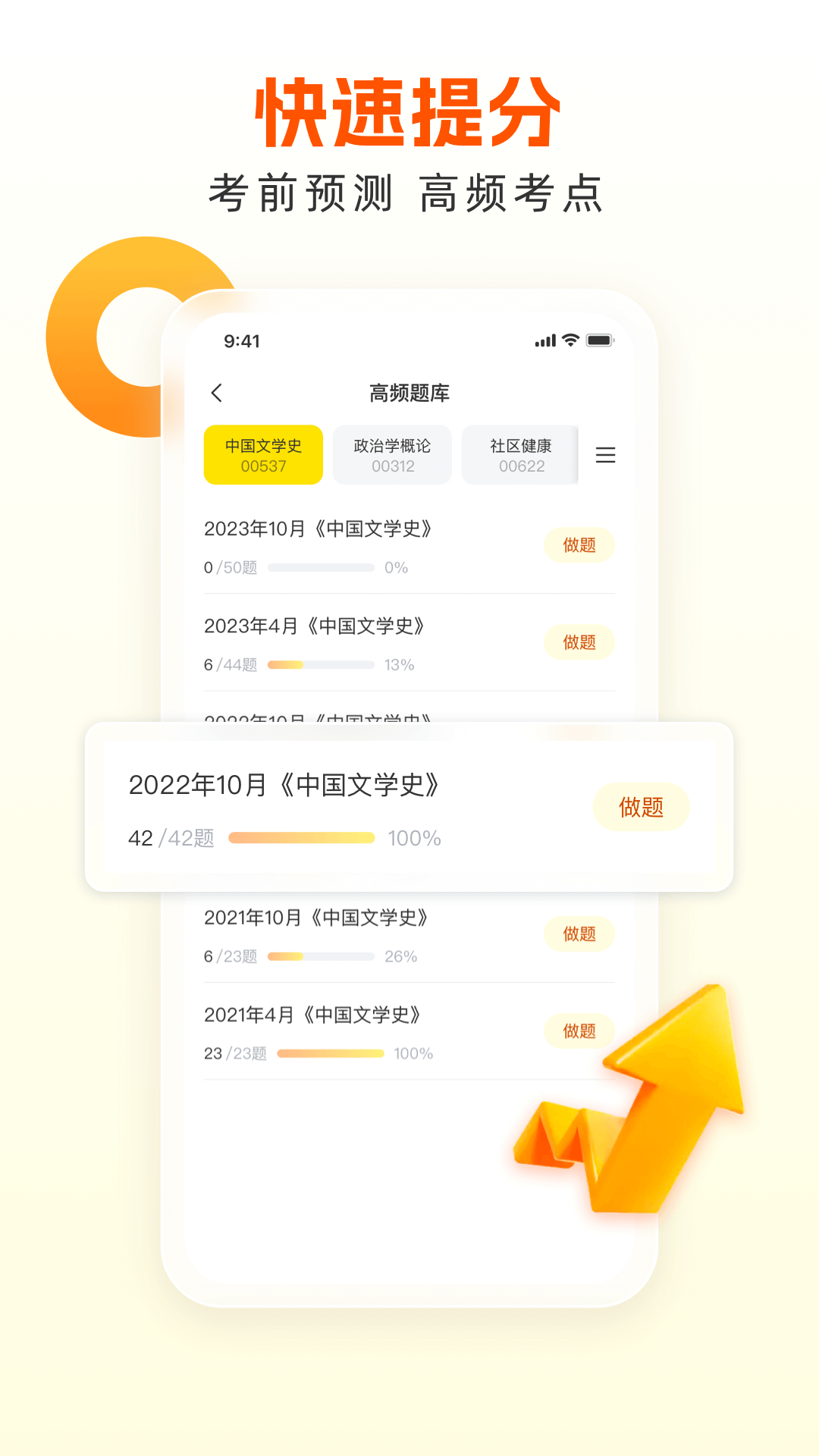Tap the 26% progress on 2021年10月 exam

click(x=322, y=956)
